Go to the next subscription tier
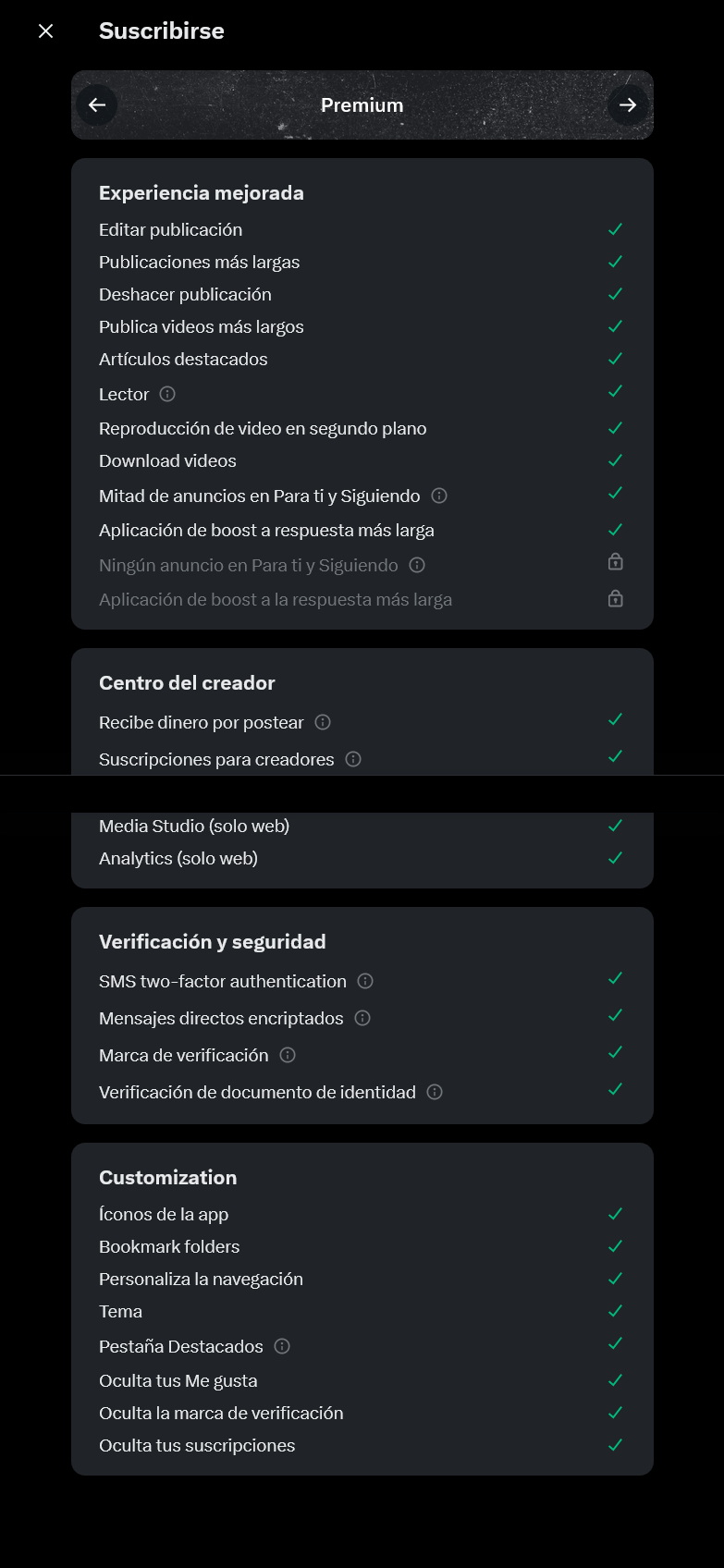724x1568 pixels. [628, 105]
